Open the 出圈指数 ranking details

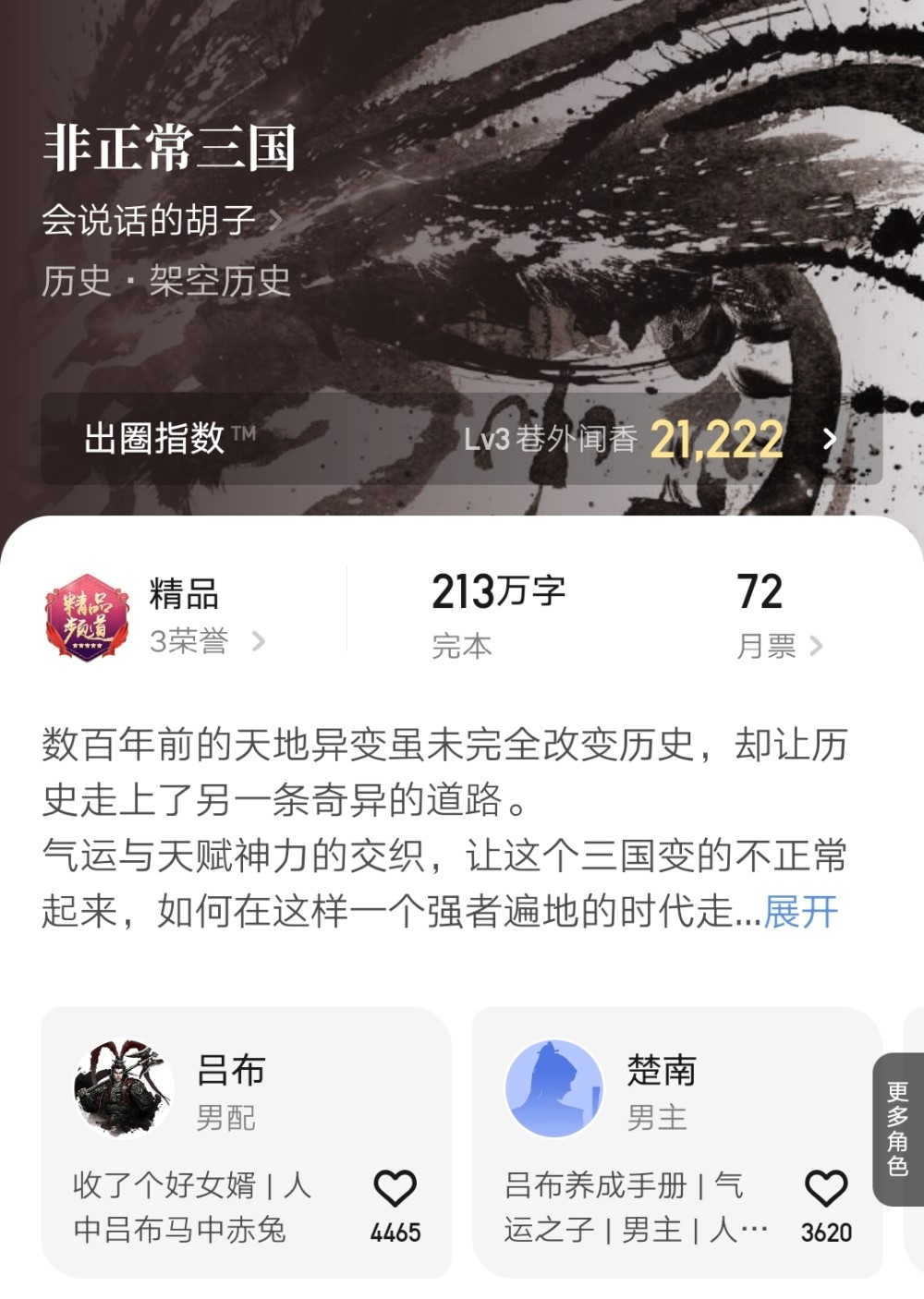[x=460, y=439]
